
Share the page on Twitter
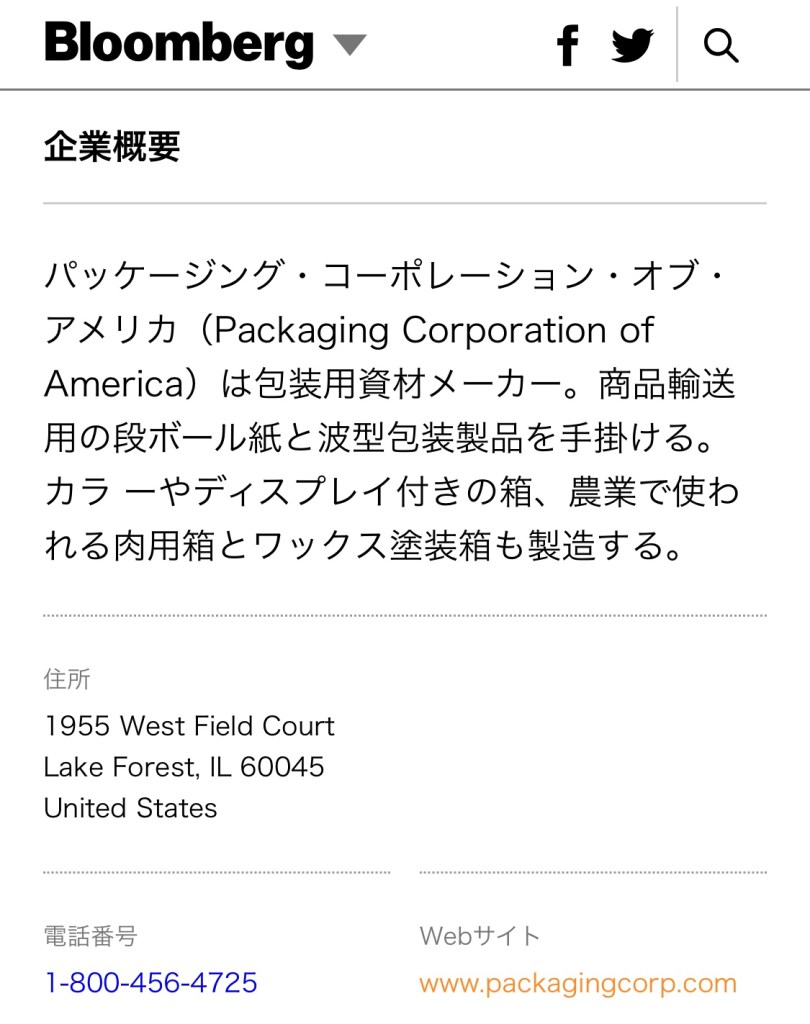coord(632,46)
